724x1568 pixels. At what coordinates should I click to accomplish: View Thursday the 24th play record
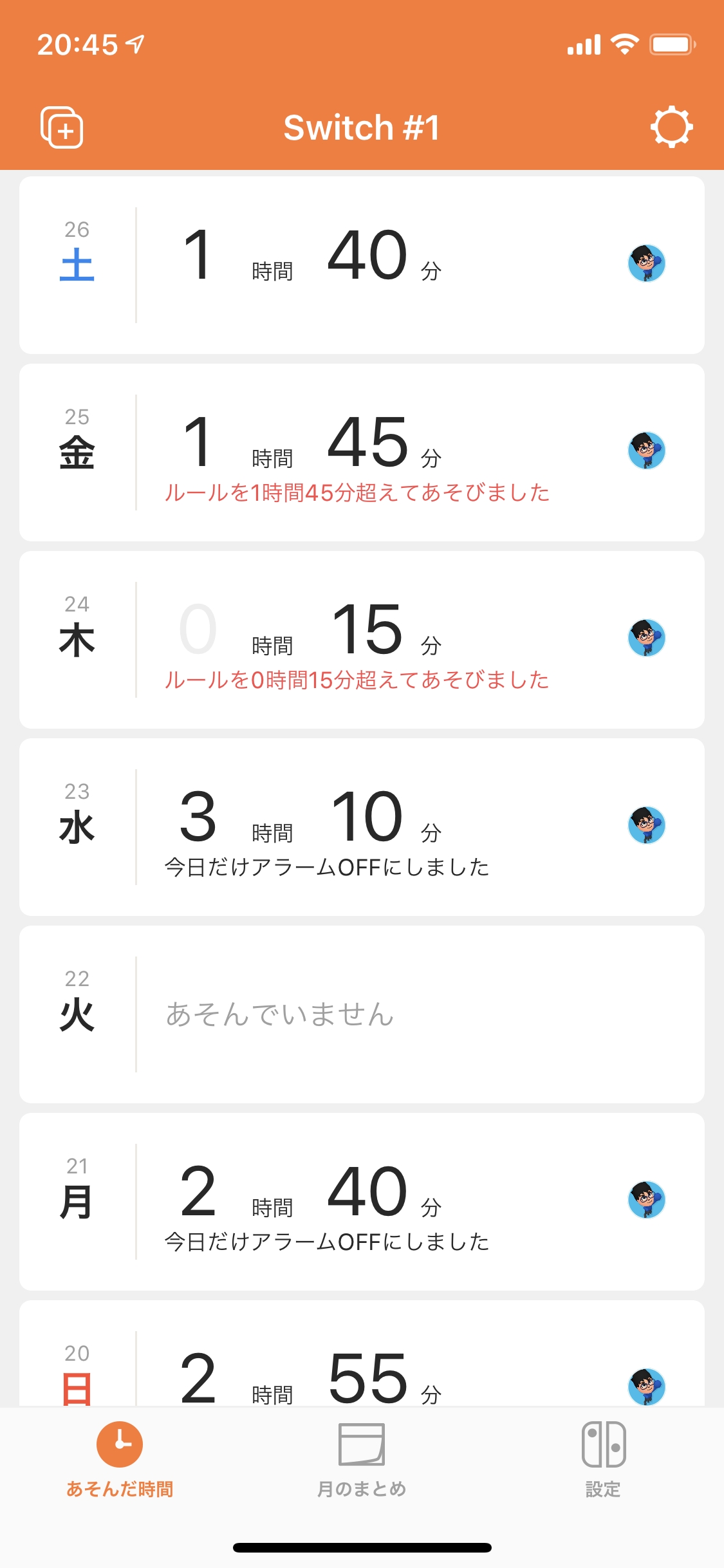tap(362, 639)
